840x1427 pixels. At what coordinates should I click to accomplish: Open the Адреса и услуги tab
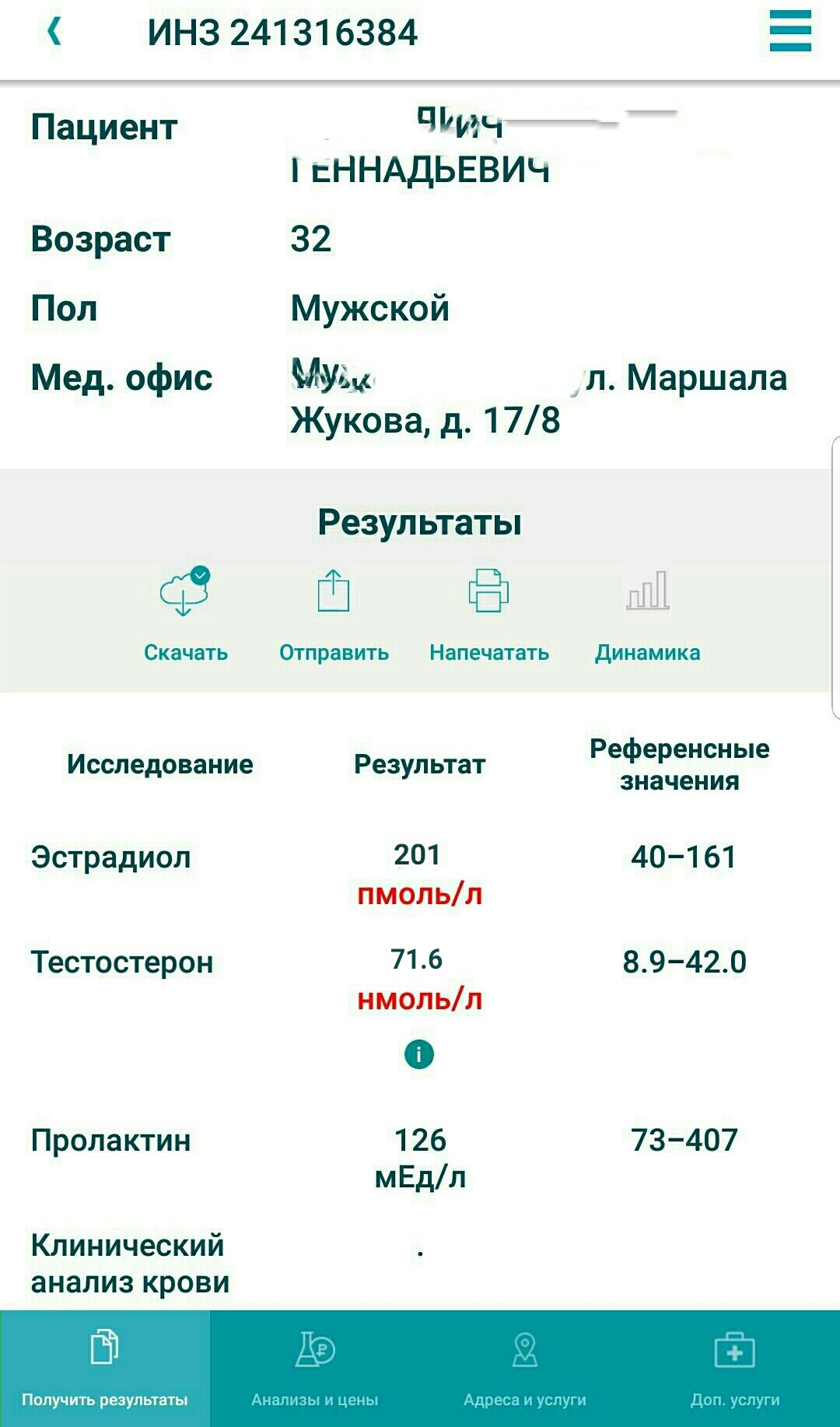[x=525, y=1368]
